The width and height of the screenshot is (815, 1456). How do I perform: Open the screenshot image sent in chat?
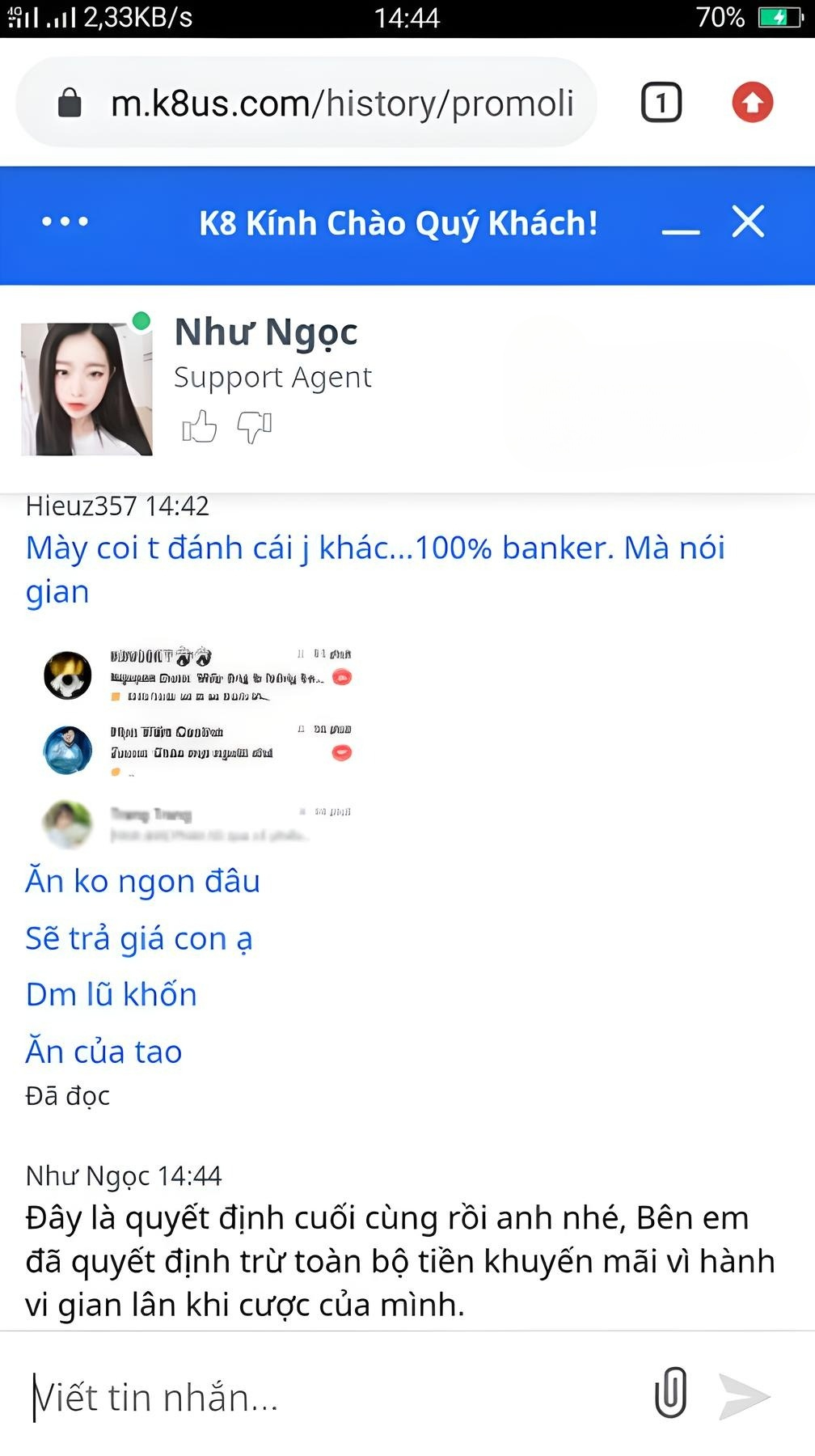pos(198,744)
